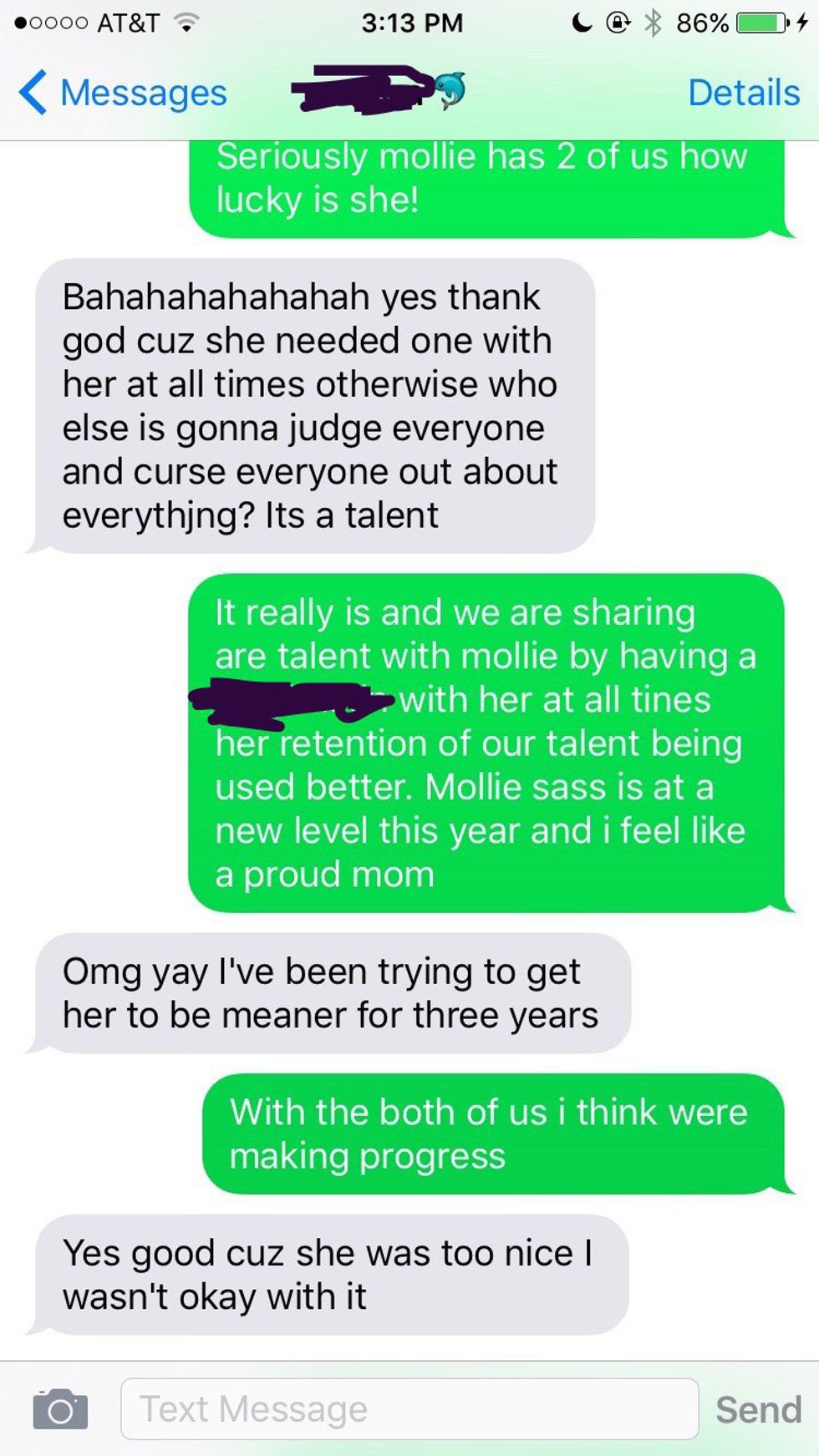Tap the Send button
The height and width of the screenshot is (1456, 819).
pos(758,1410)
